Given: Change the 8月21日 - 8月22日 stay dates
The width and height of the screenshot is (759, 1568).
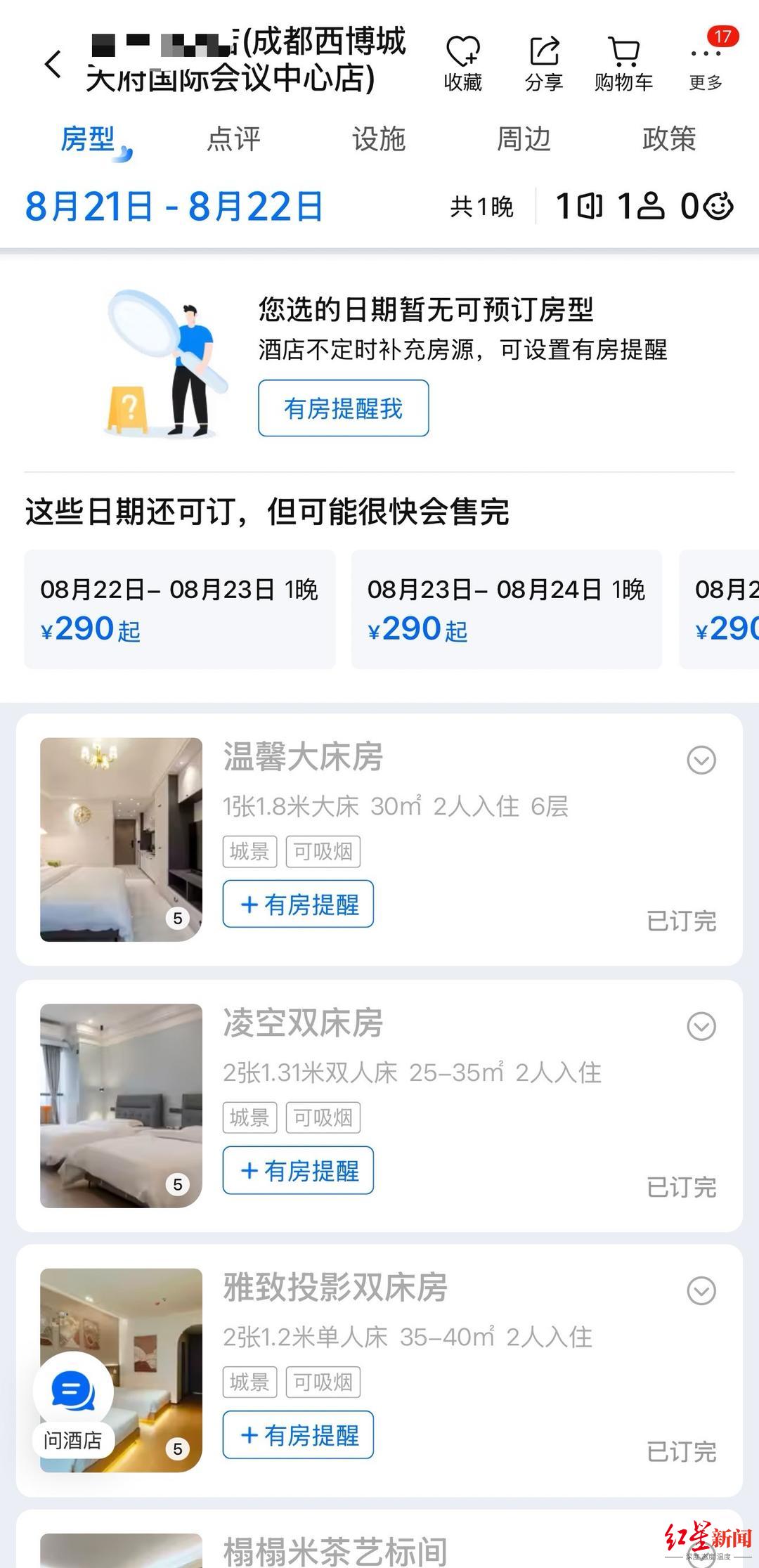Looking at the screenshot, I should coord(174,207).
